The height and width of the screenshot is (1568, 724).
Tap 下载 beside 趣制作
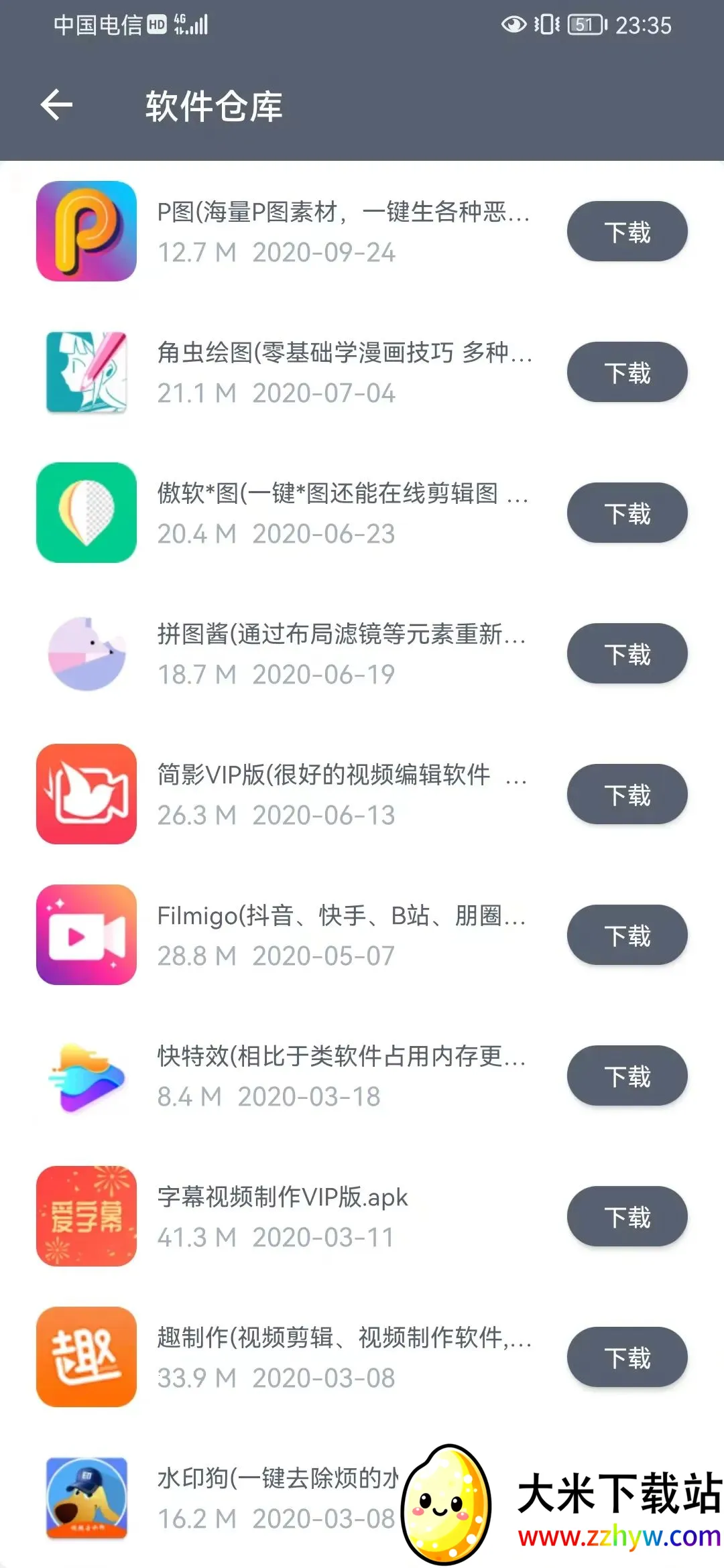pyautogui.click(x=627, y=1358)
